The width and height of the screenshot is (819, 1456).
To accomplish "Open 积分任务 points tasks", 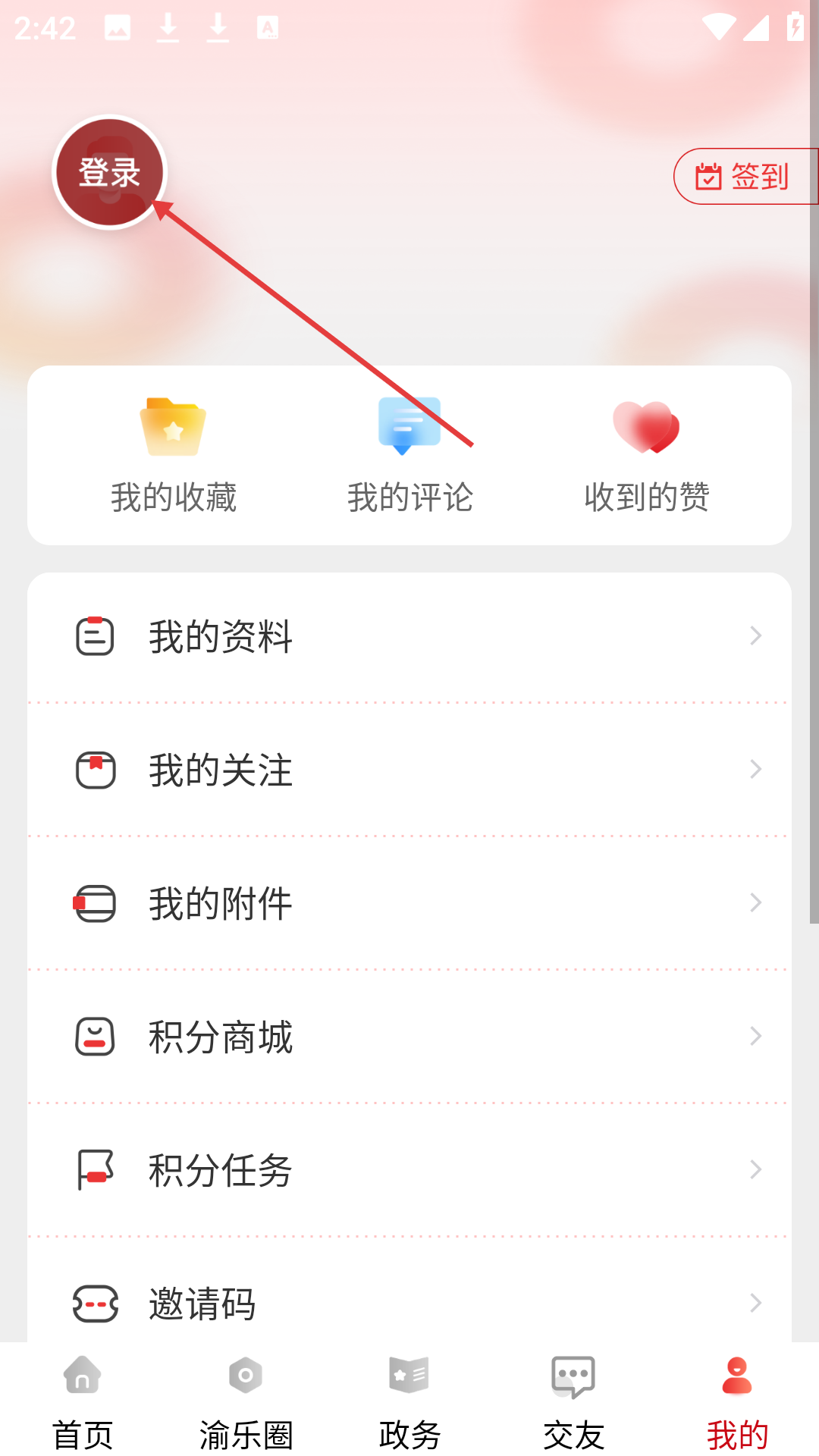I will click(409, 1170).
